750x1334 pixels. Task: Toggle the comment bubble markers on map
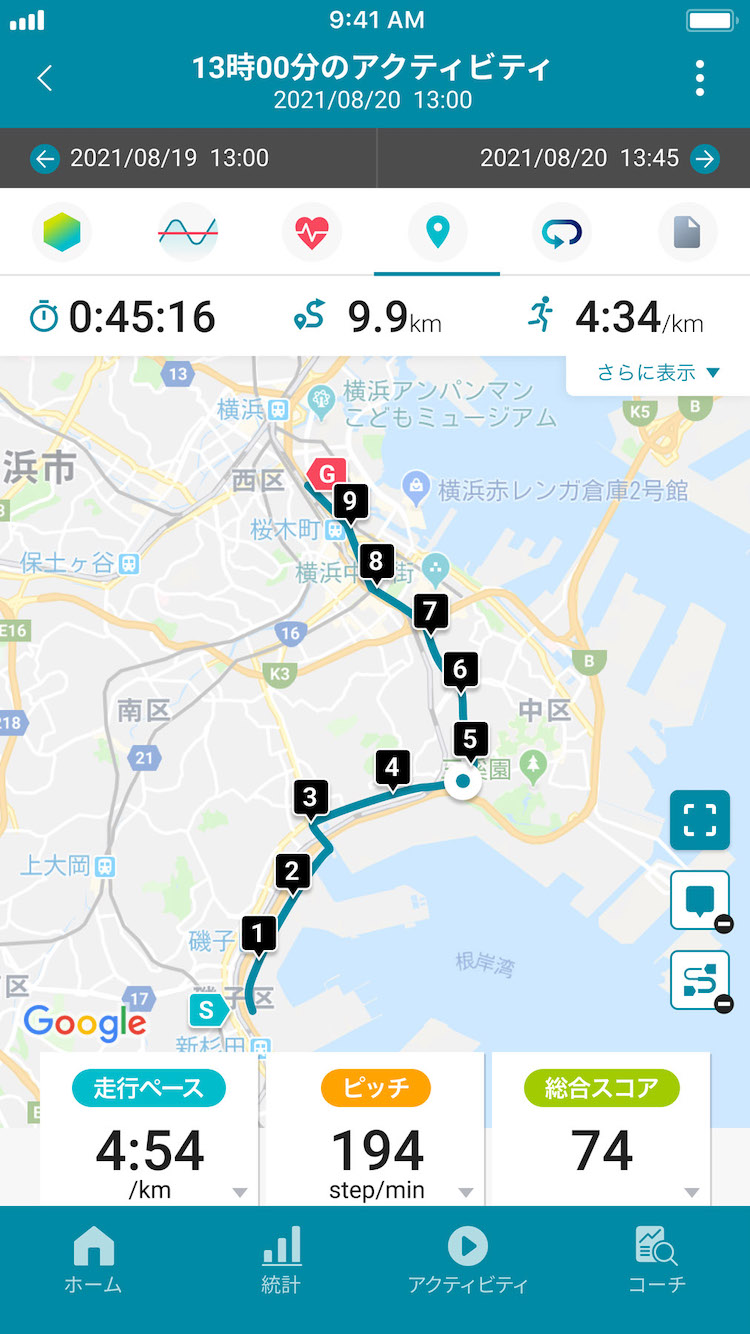point(700,901)
